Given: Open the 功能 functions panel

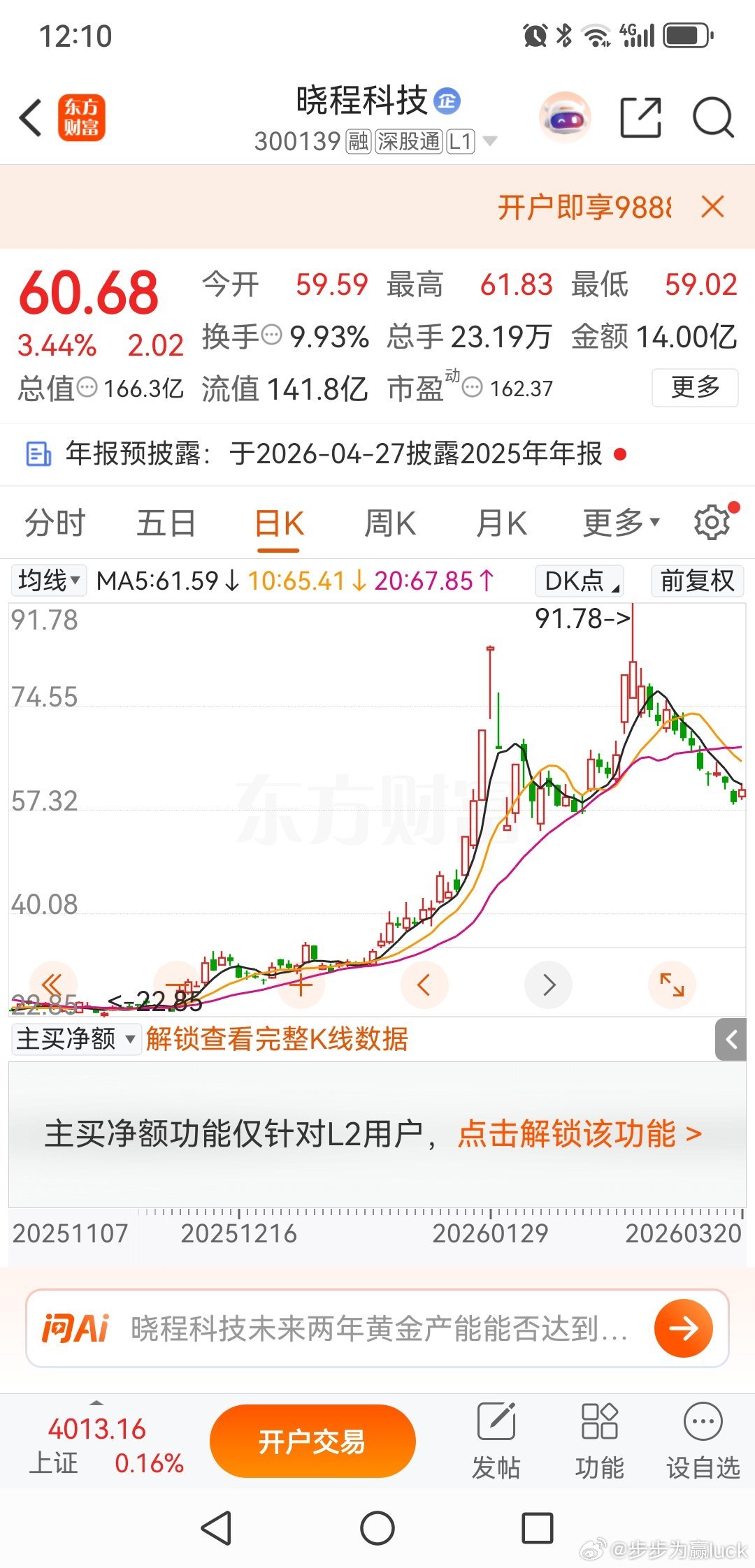Looking at the screenshot, I should pos(598,1439).
